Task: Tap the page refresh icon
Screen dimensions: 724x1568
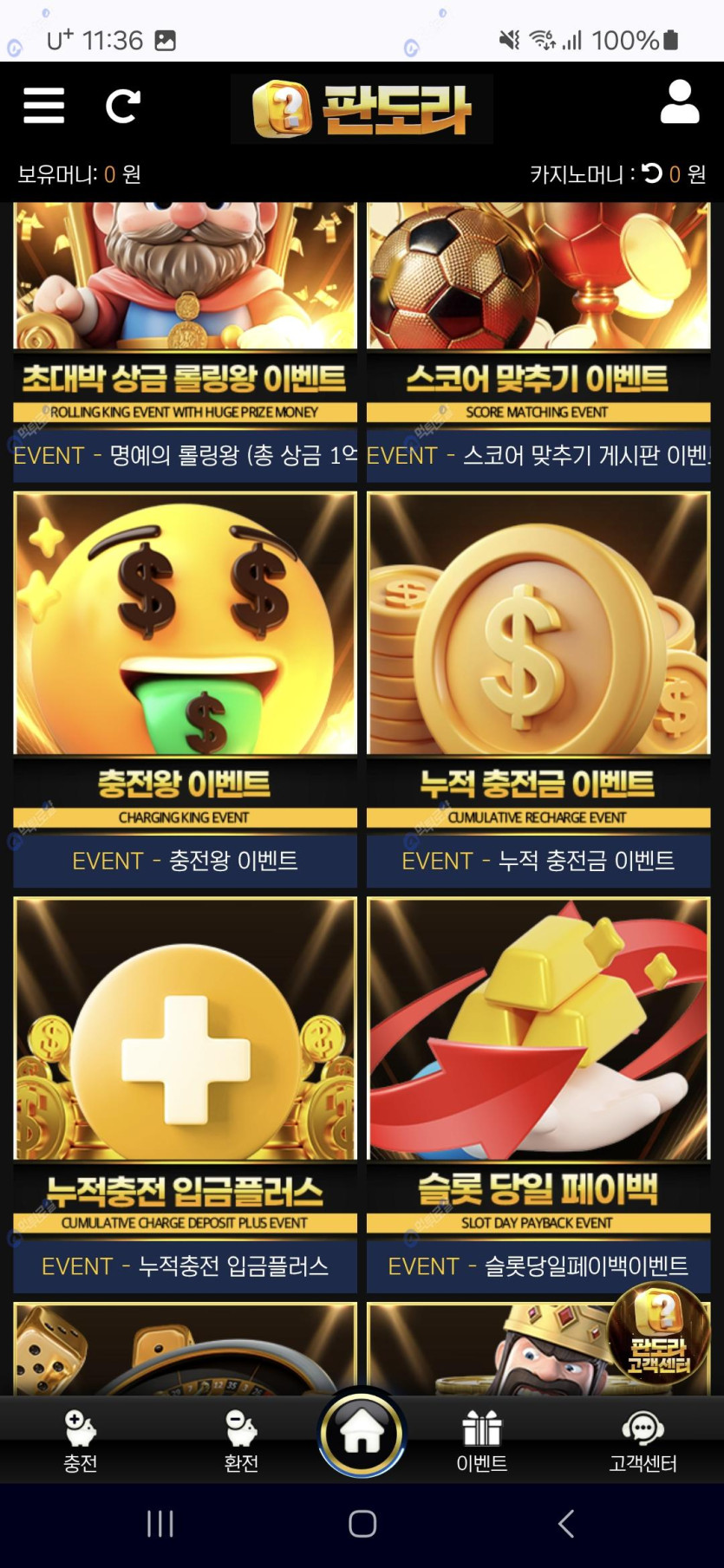Action: 122,106
